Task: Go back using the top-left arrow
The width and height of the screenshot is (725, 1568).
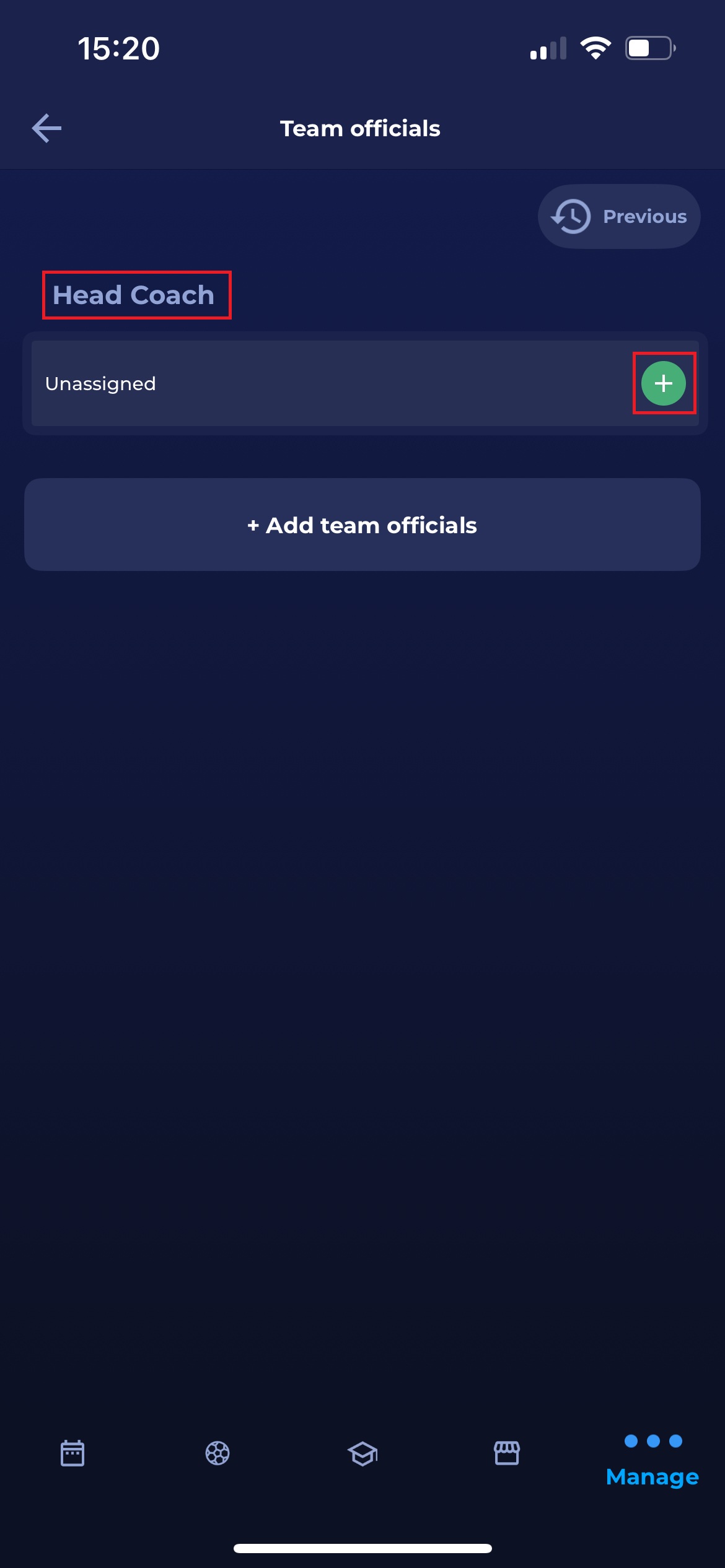Action: coord(47,128)
